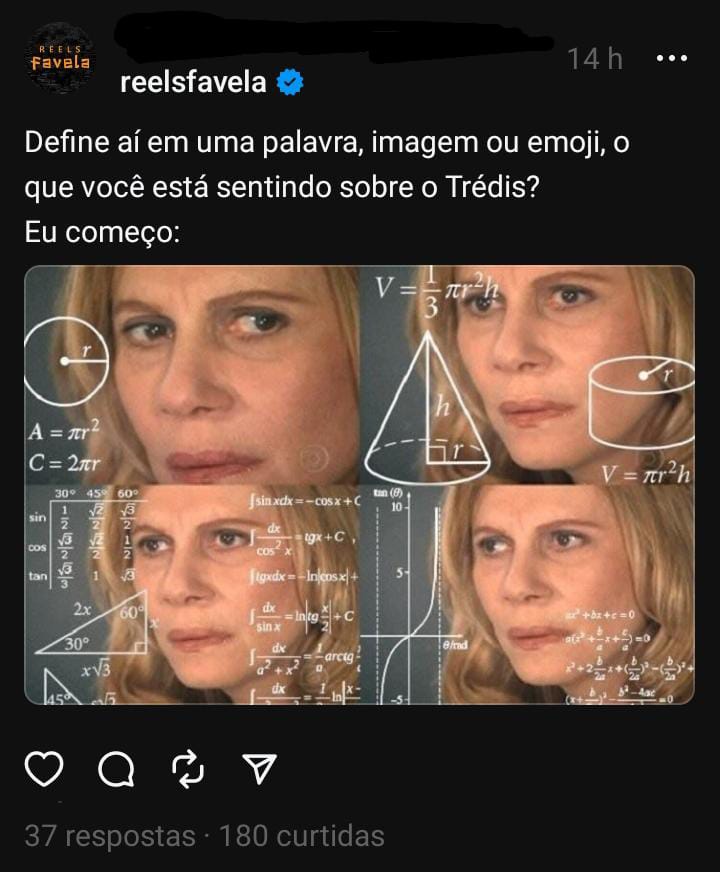See the 180 curtidas list

(301, 835)
